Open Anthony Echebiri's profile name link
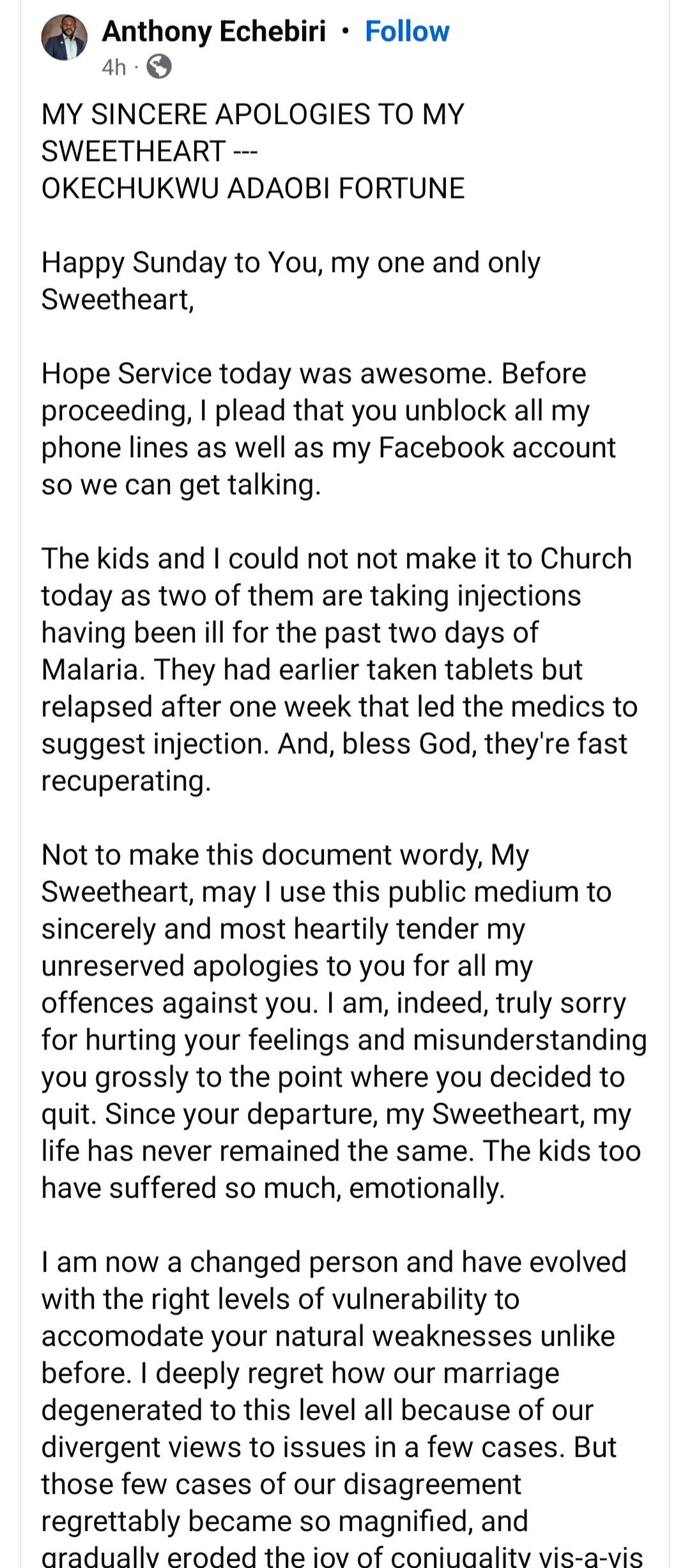 point(214,31)
